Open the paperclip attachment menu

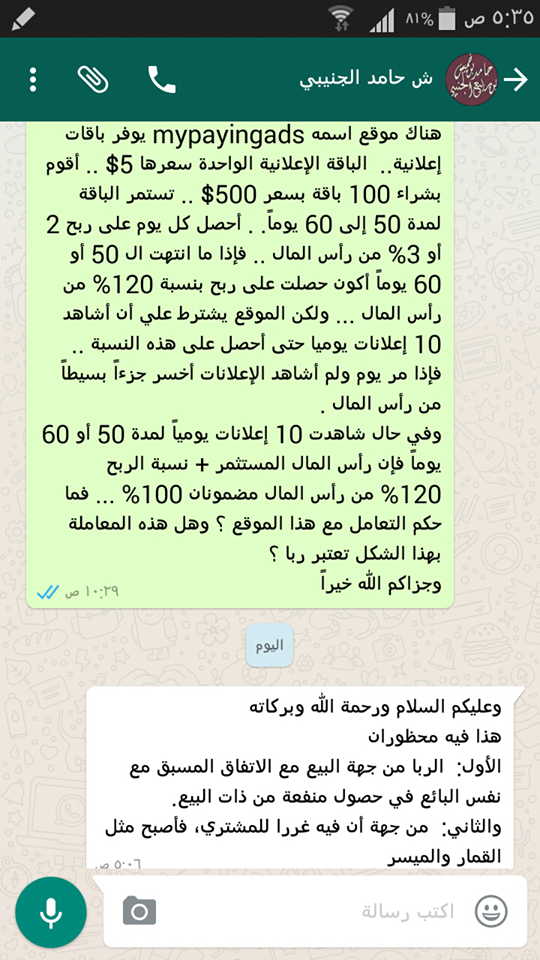pos(93,80)
